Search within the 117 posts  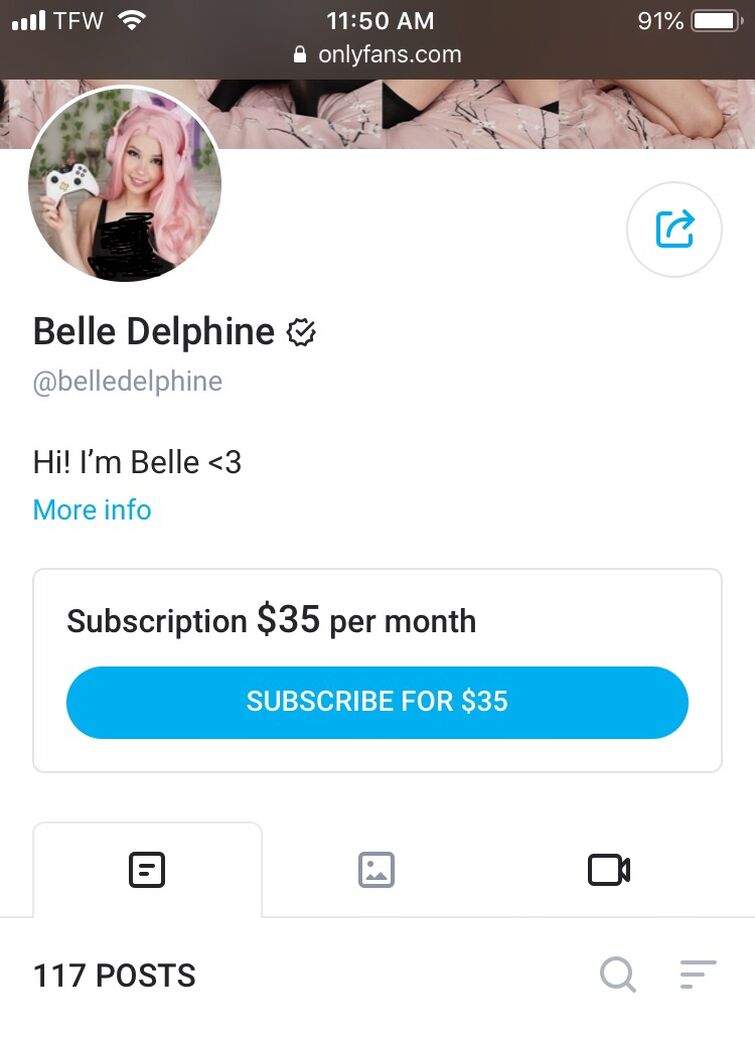point(617,974)
